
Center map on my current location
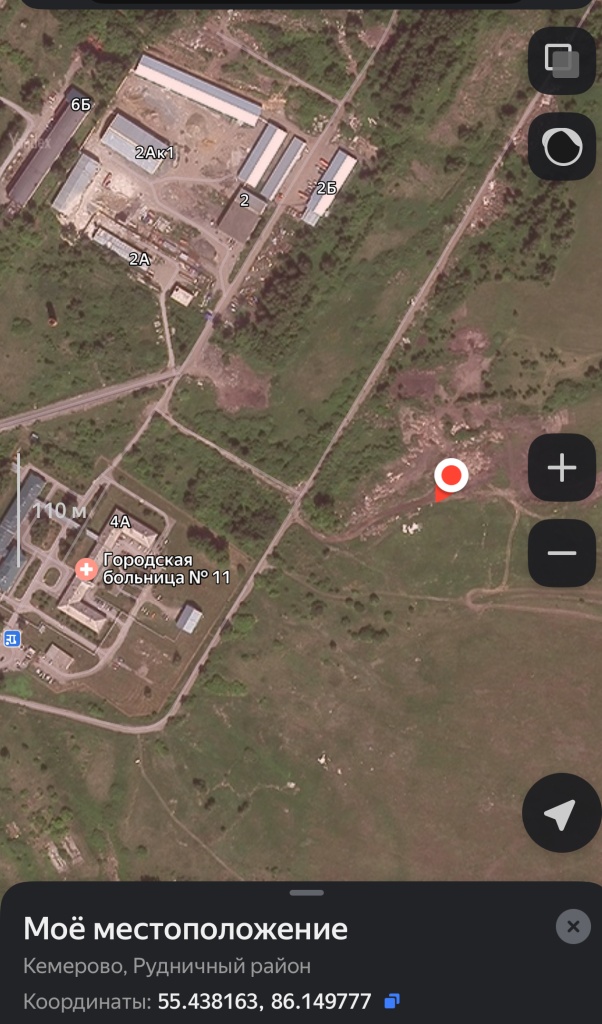point(560,814)
